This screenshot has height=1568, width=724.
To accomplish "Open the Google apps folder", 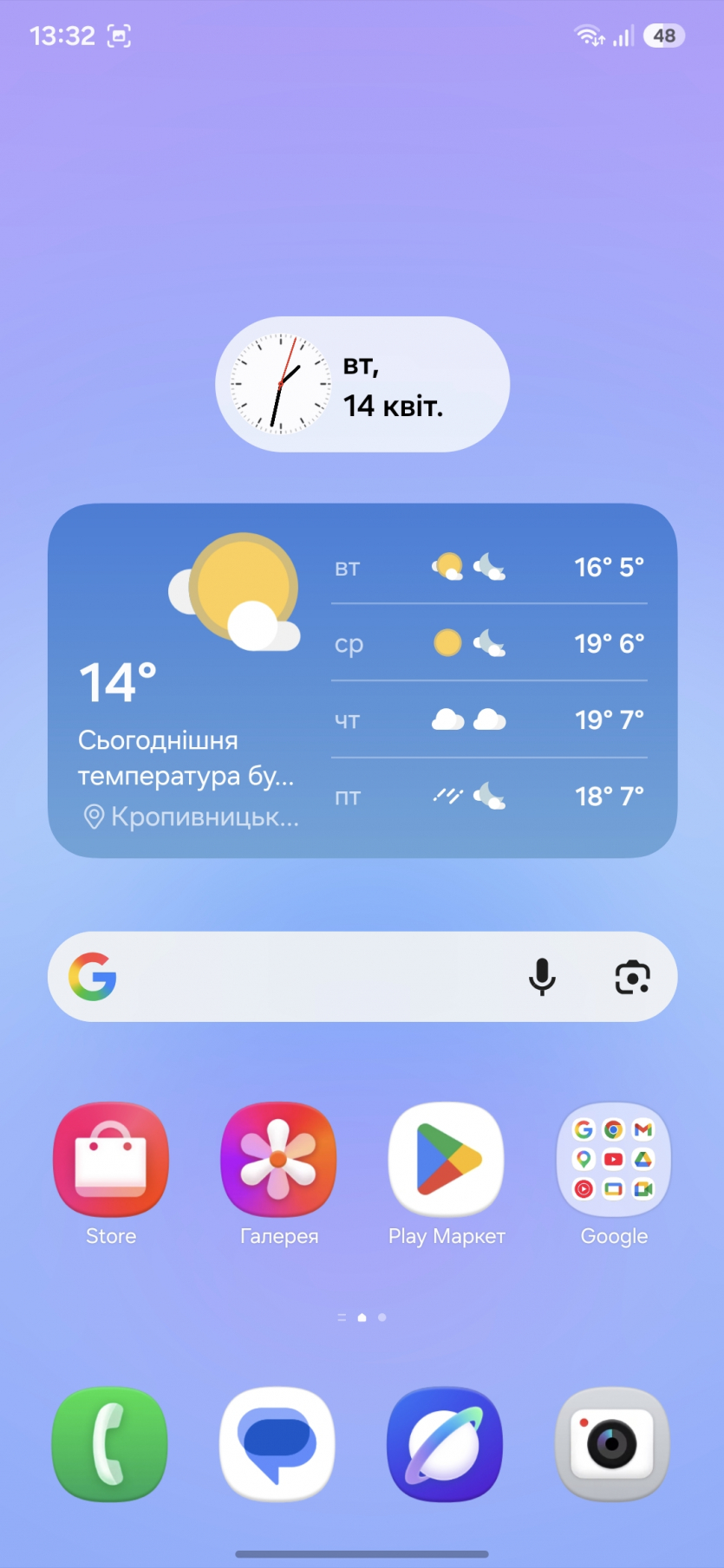I will point(614,1160).
